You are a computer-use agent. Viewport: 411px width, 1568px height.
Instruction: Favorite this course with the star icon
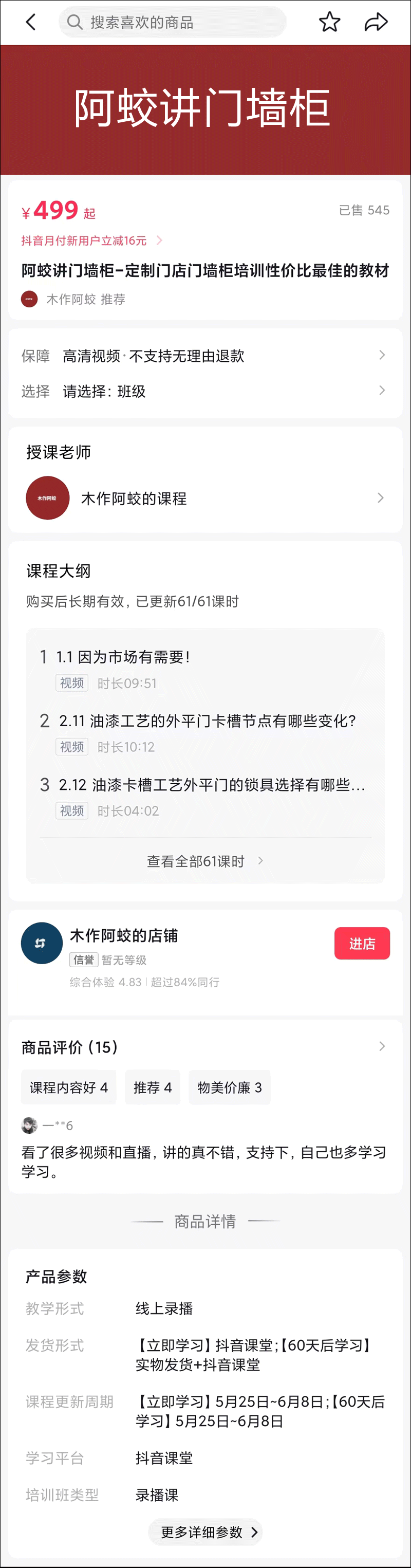(329, 23)
